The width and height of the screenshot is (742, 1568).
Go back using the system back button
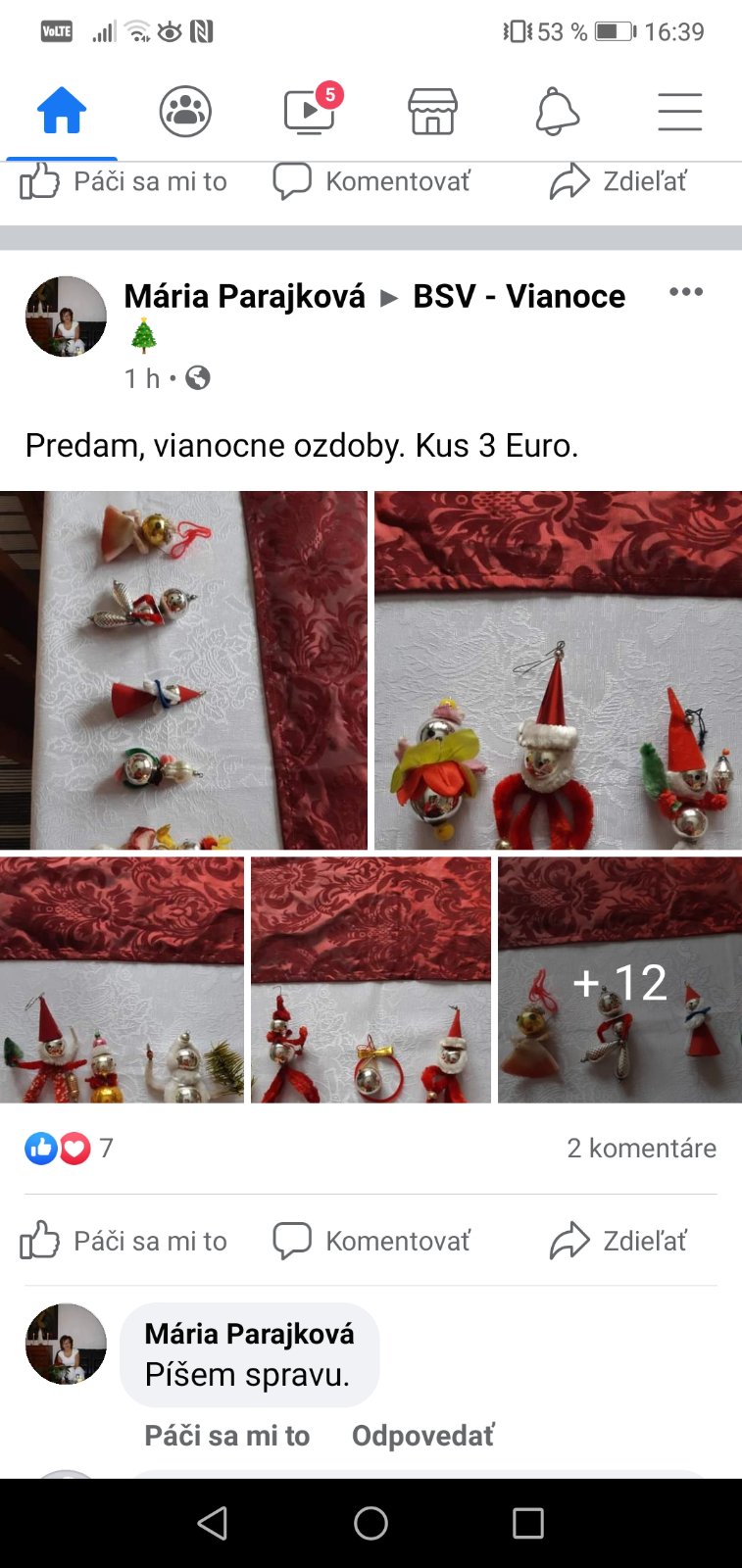[x=213, y=1523]
